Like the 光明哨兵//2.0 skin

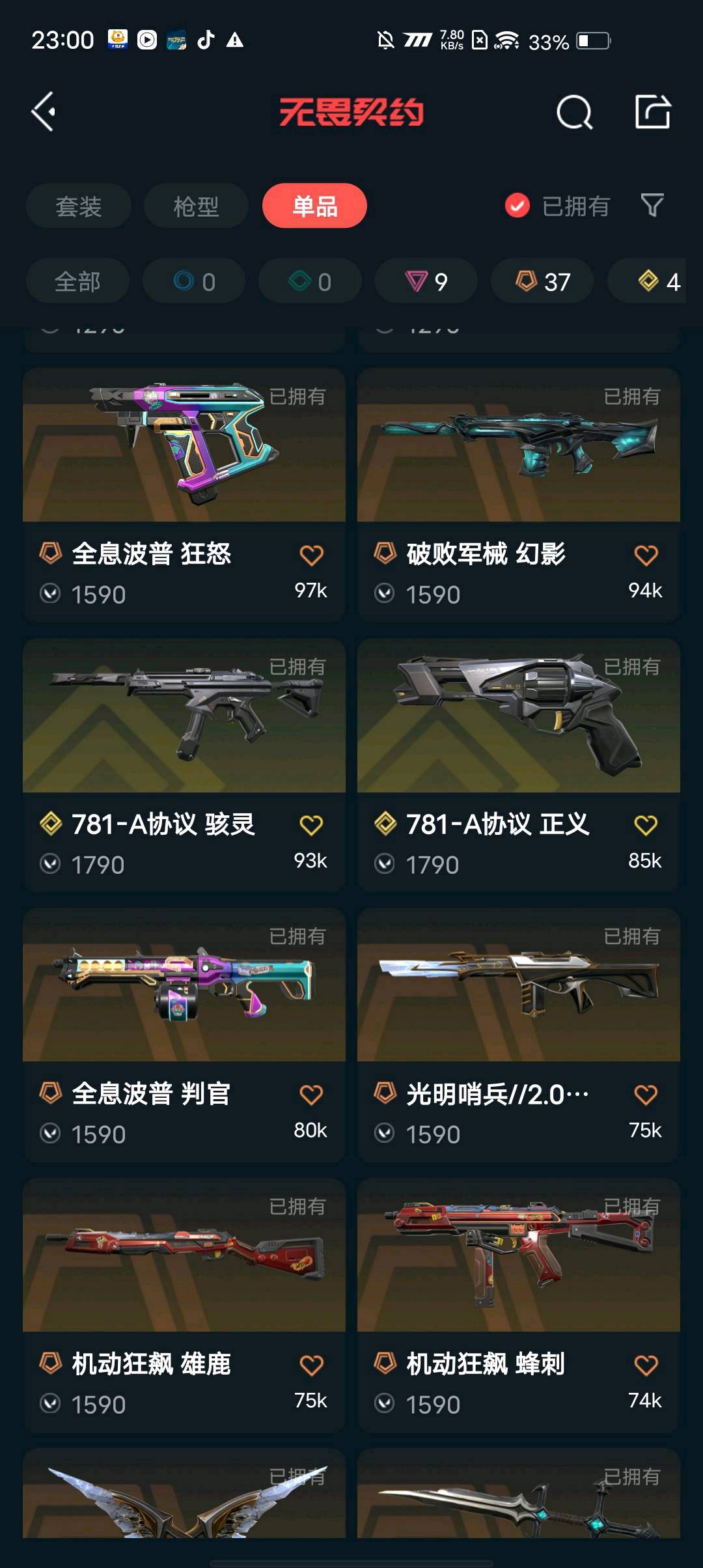click(x=646, y=1095)
